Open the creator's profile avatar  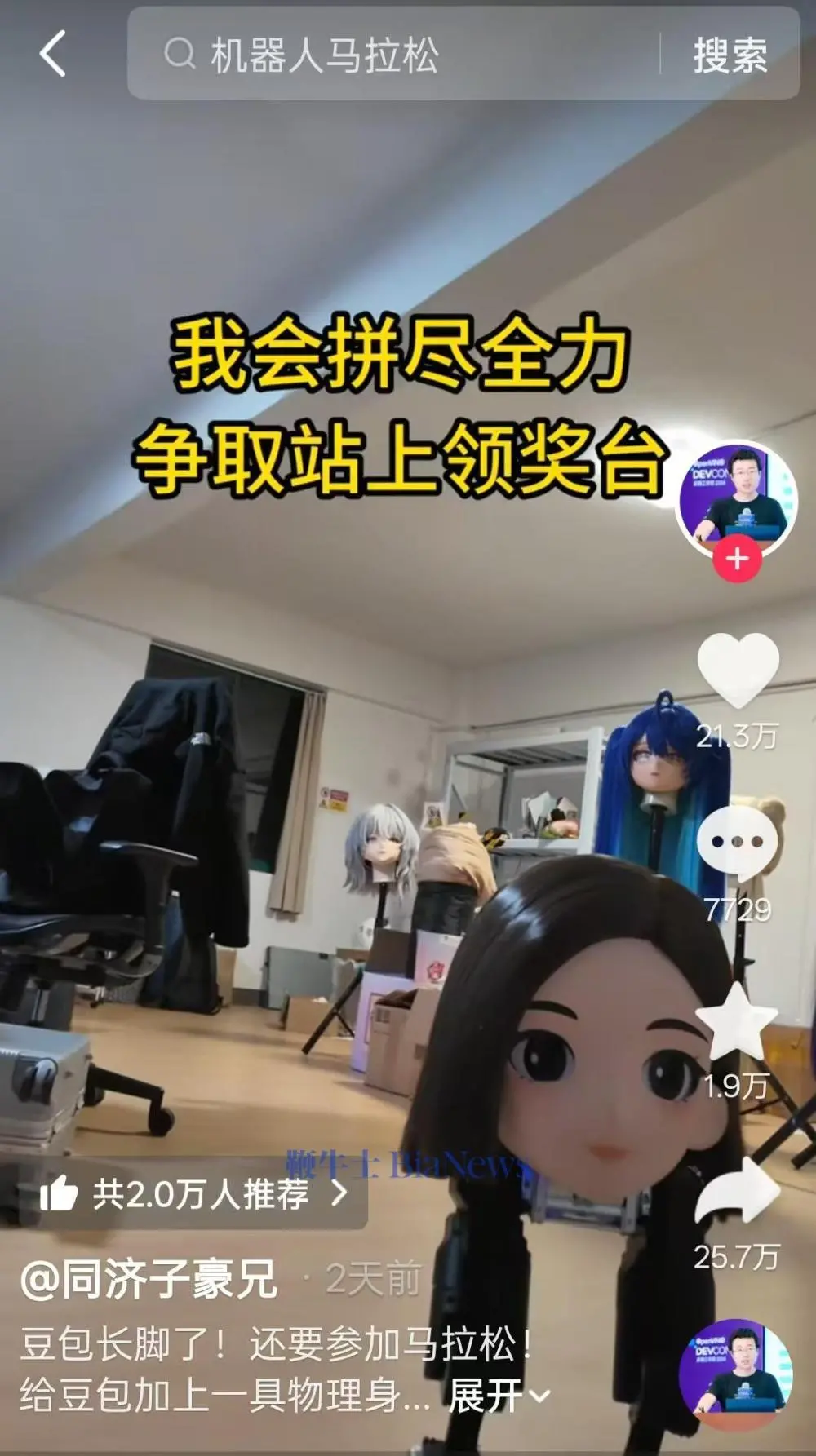point(736,496)
